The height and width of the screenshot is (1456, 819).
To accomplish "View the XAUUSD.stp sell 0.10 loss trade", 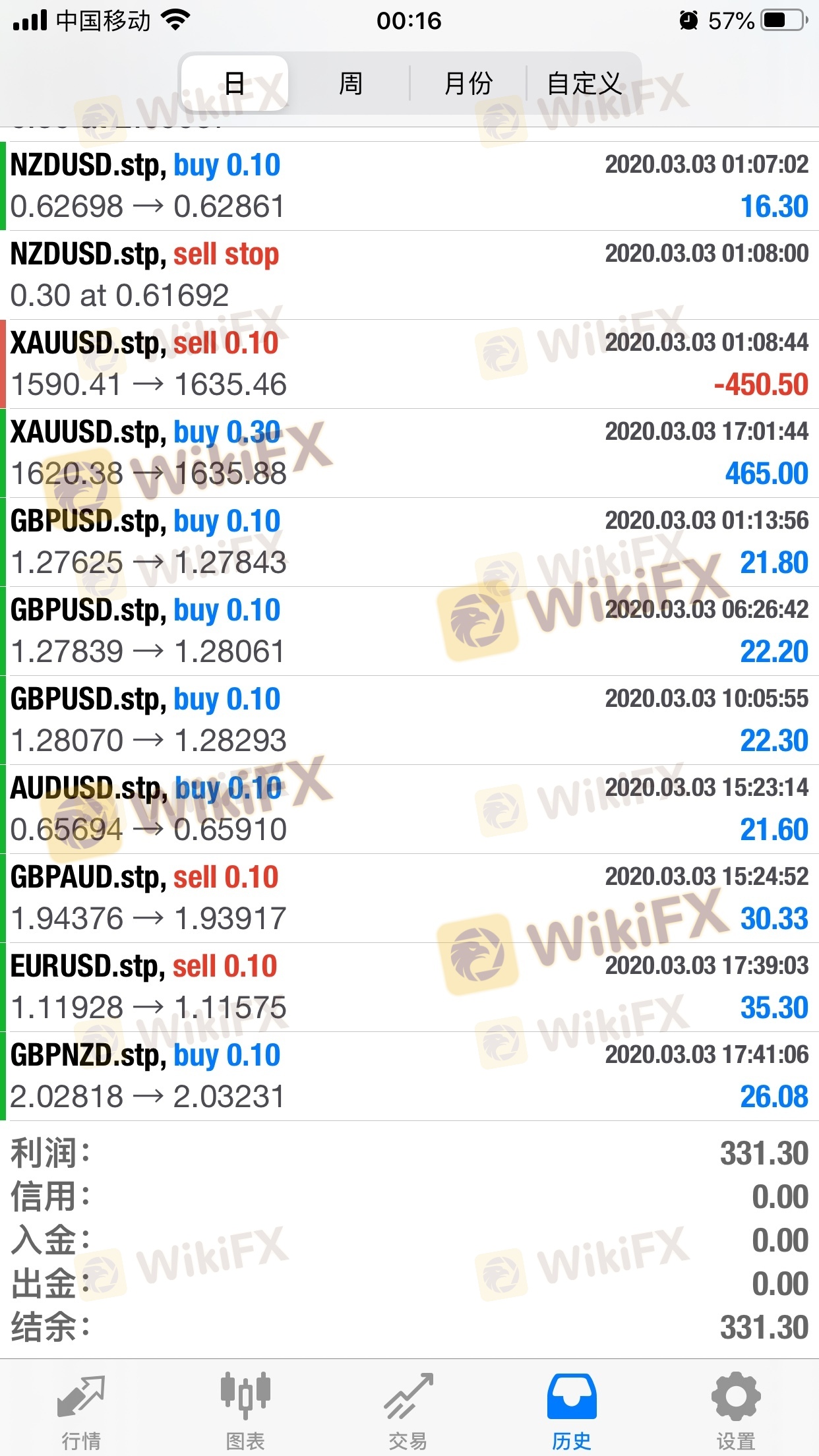I will (409, 364).
